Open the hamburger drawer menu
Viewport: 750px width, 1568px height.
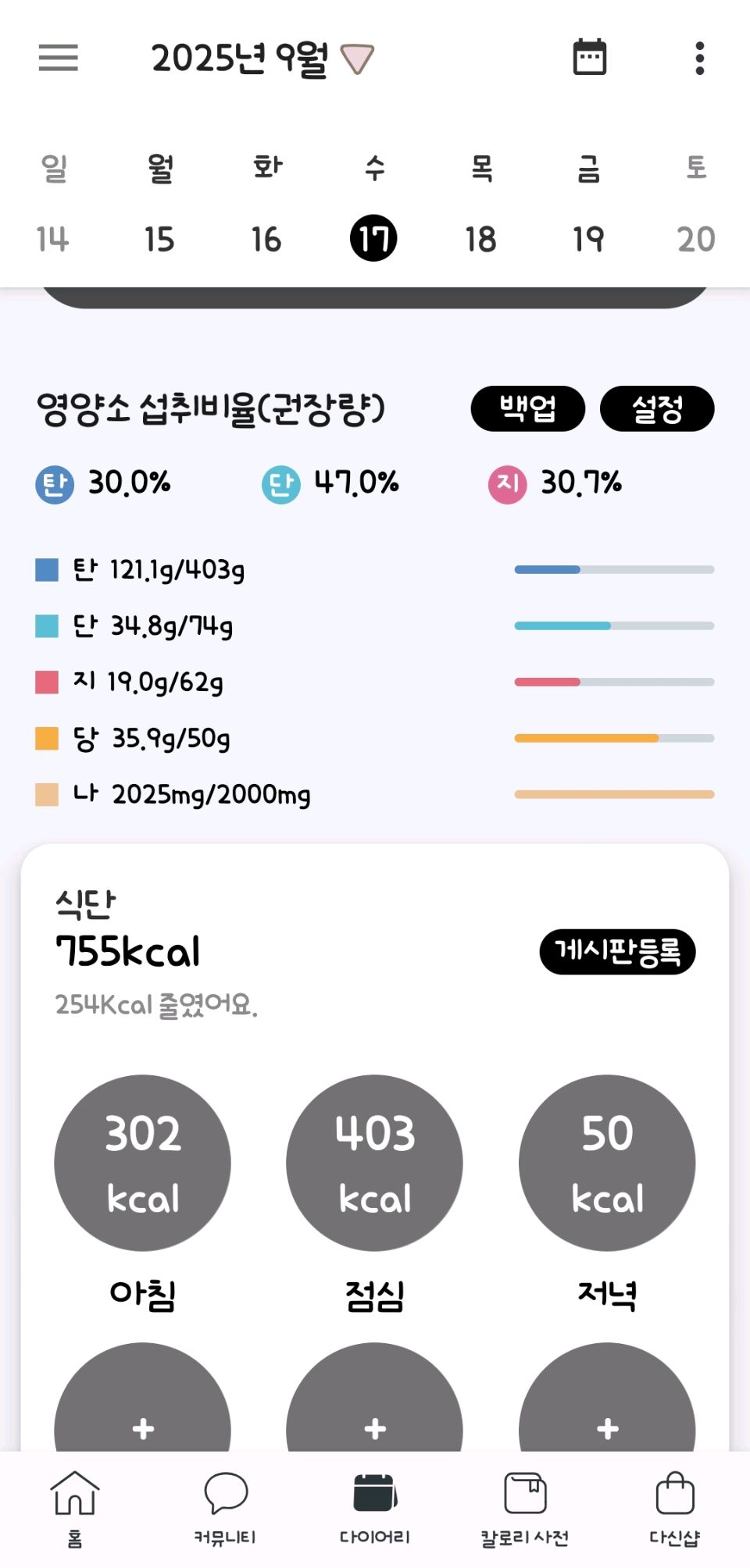tap(59, 58)
